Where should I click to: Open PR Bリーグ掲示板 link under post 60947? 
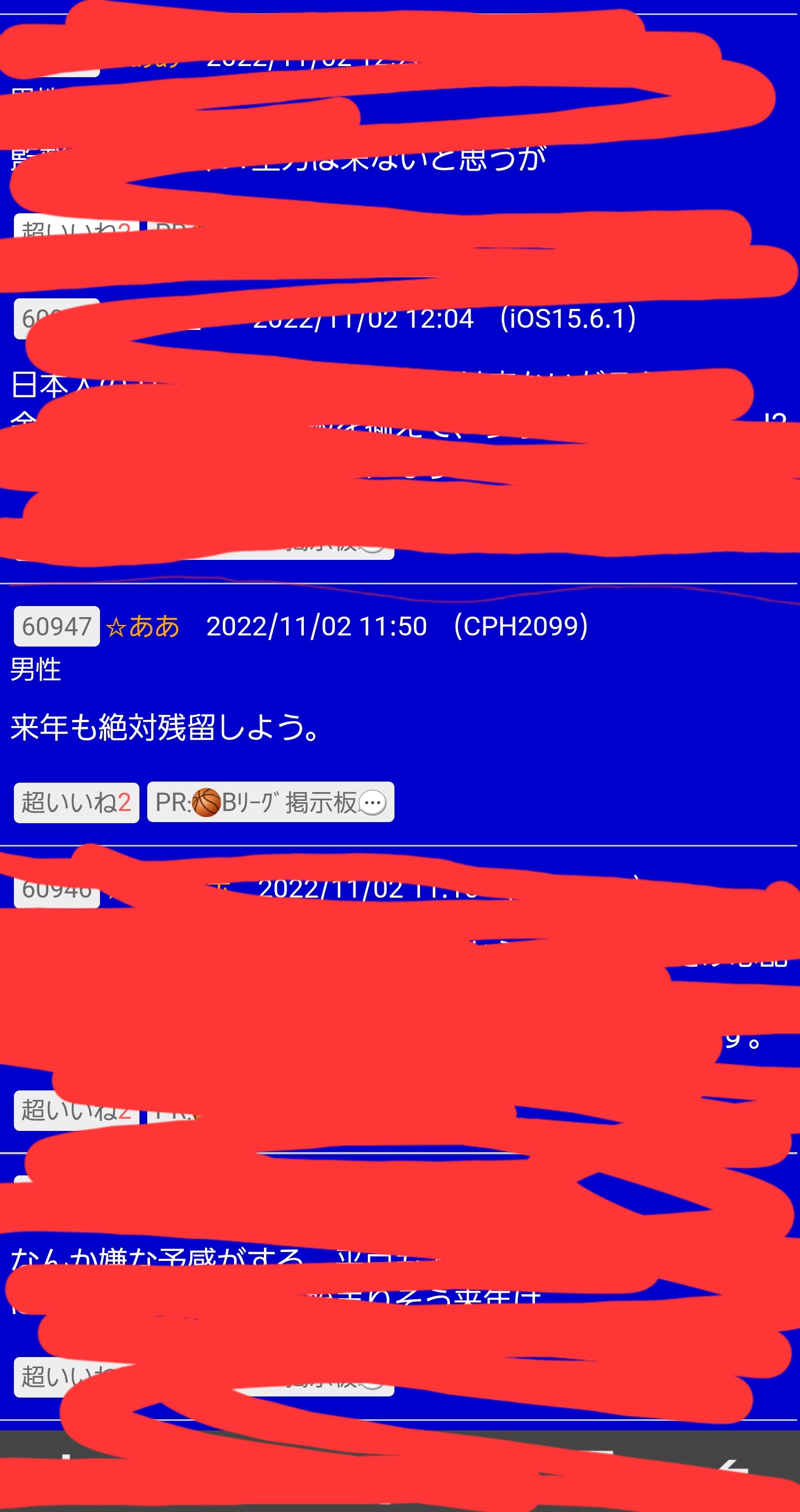[x=271, y=802]
